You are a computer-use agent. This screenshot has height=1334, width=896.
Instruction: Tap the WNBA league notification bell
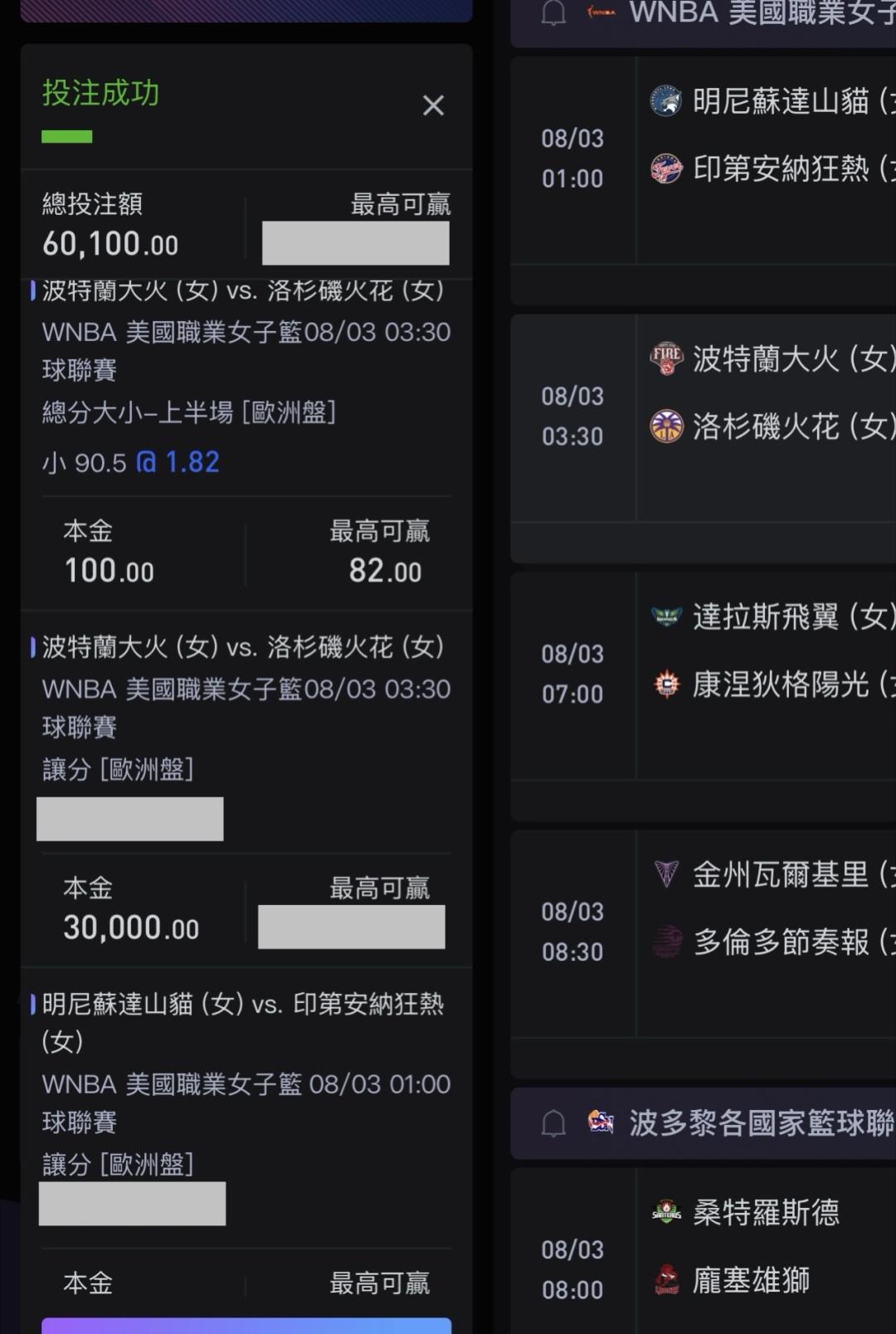click(x=553, y=13)
